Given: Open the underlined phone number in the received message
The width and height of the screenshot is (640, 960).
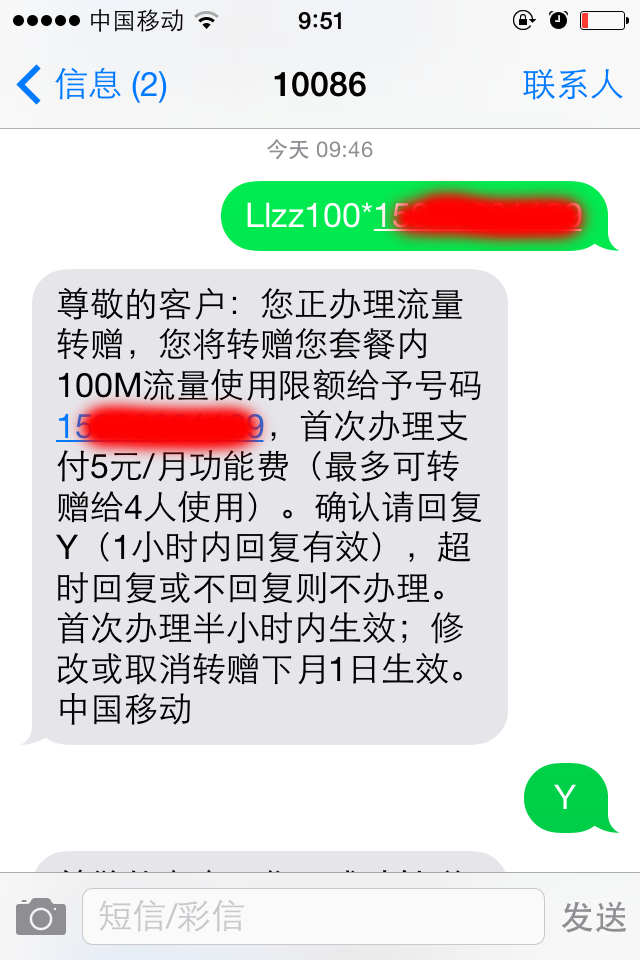Looking at the screenshot, I should (160, 427).
